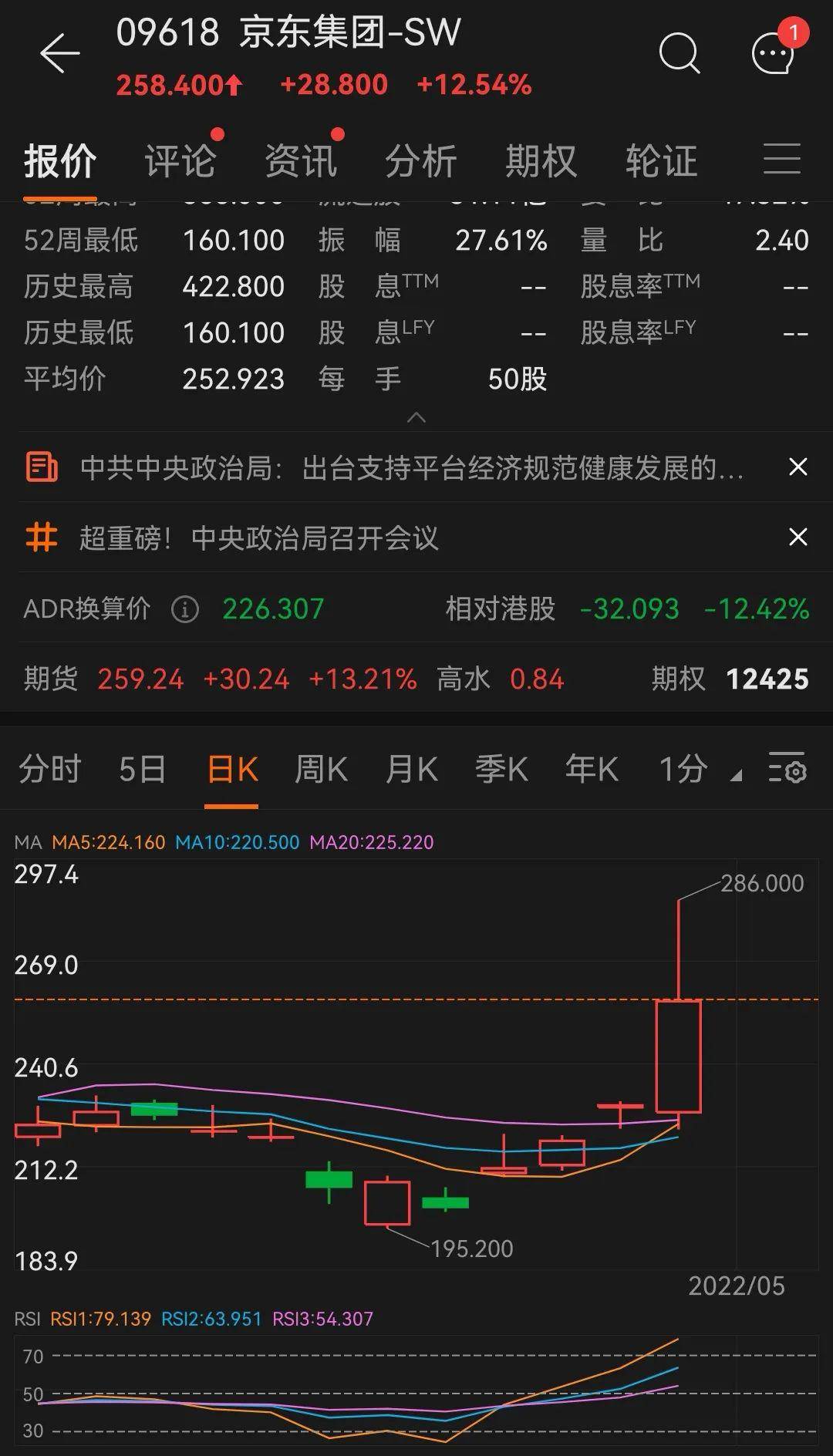Show ADR换算价 info tooltip
Screen dimensions: 833x1456
[185, 609]
